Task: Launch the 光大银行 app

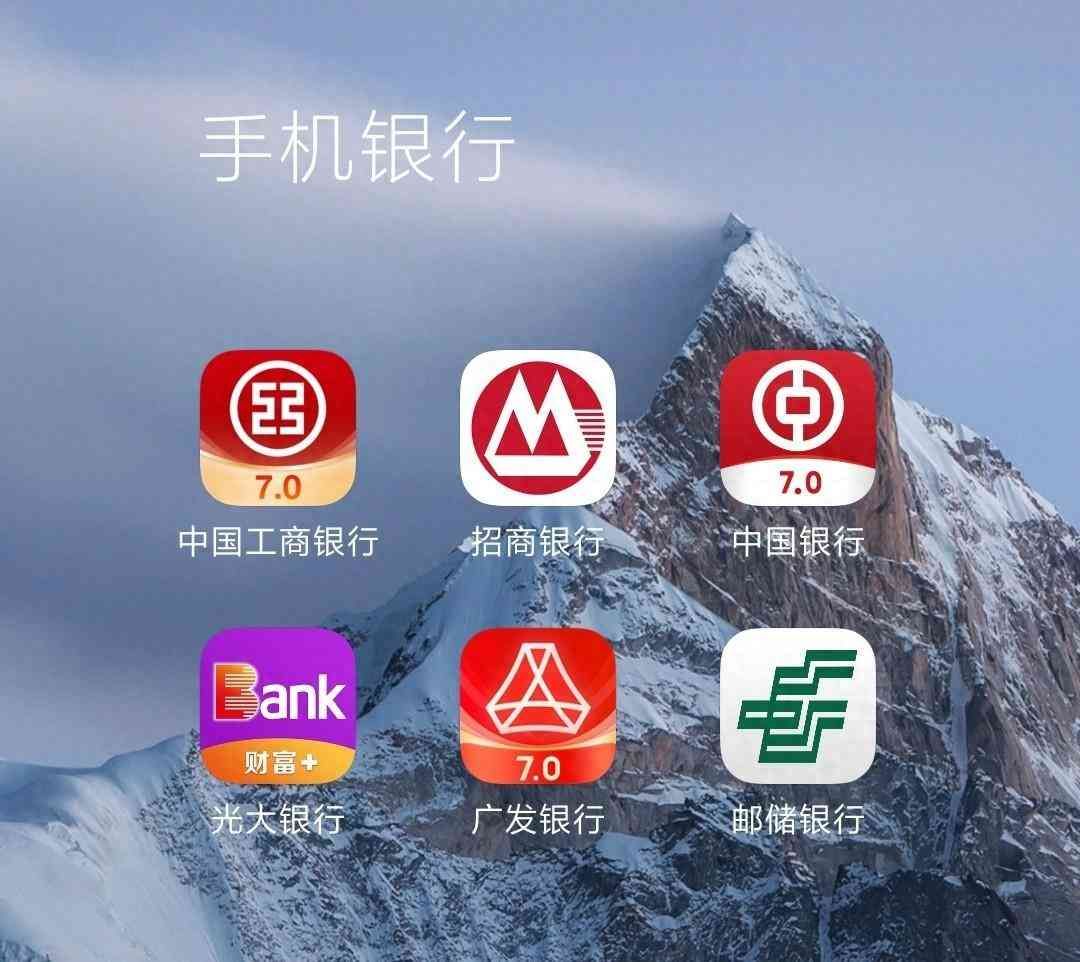Action: click(278, 707)
